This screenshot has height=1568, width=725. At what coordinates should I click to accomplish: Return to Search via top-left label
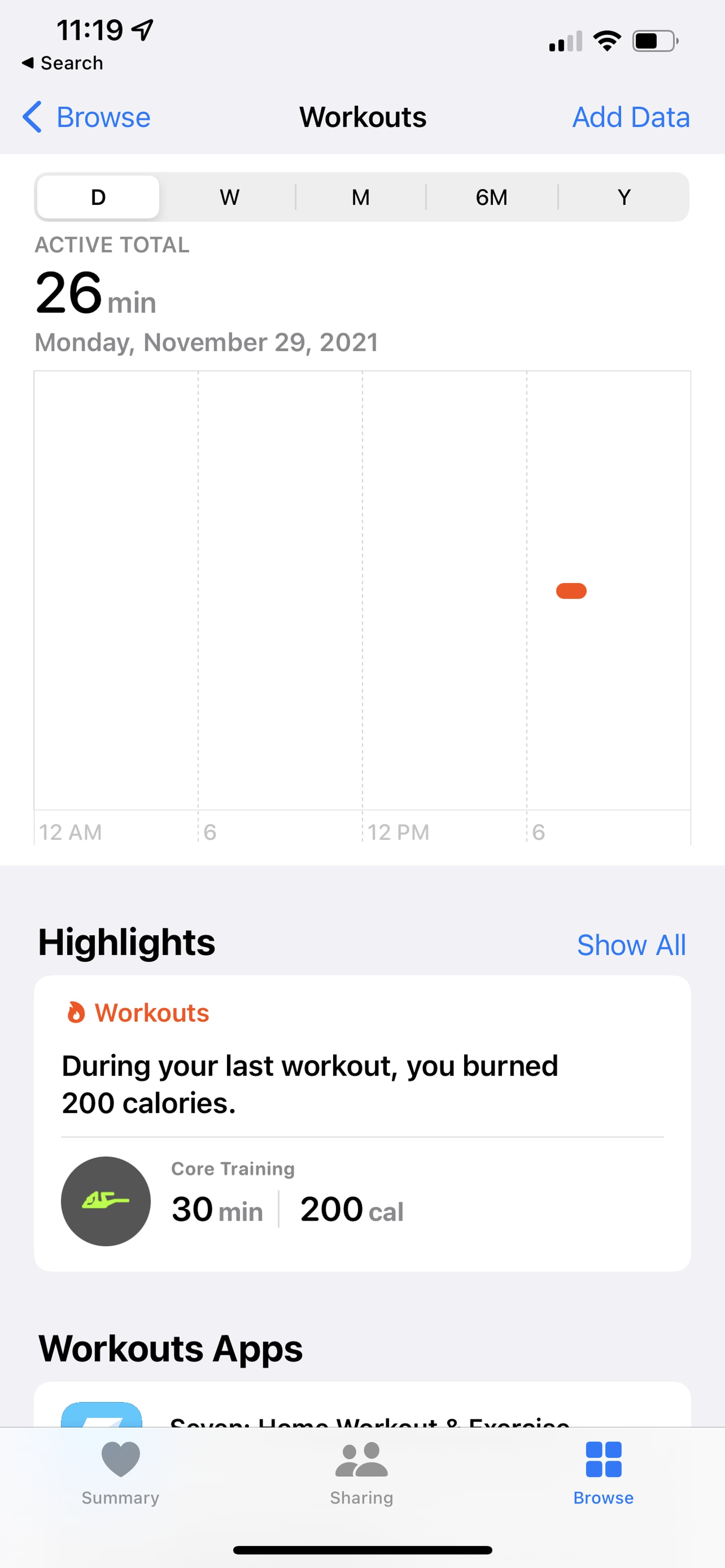63,63
